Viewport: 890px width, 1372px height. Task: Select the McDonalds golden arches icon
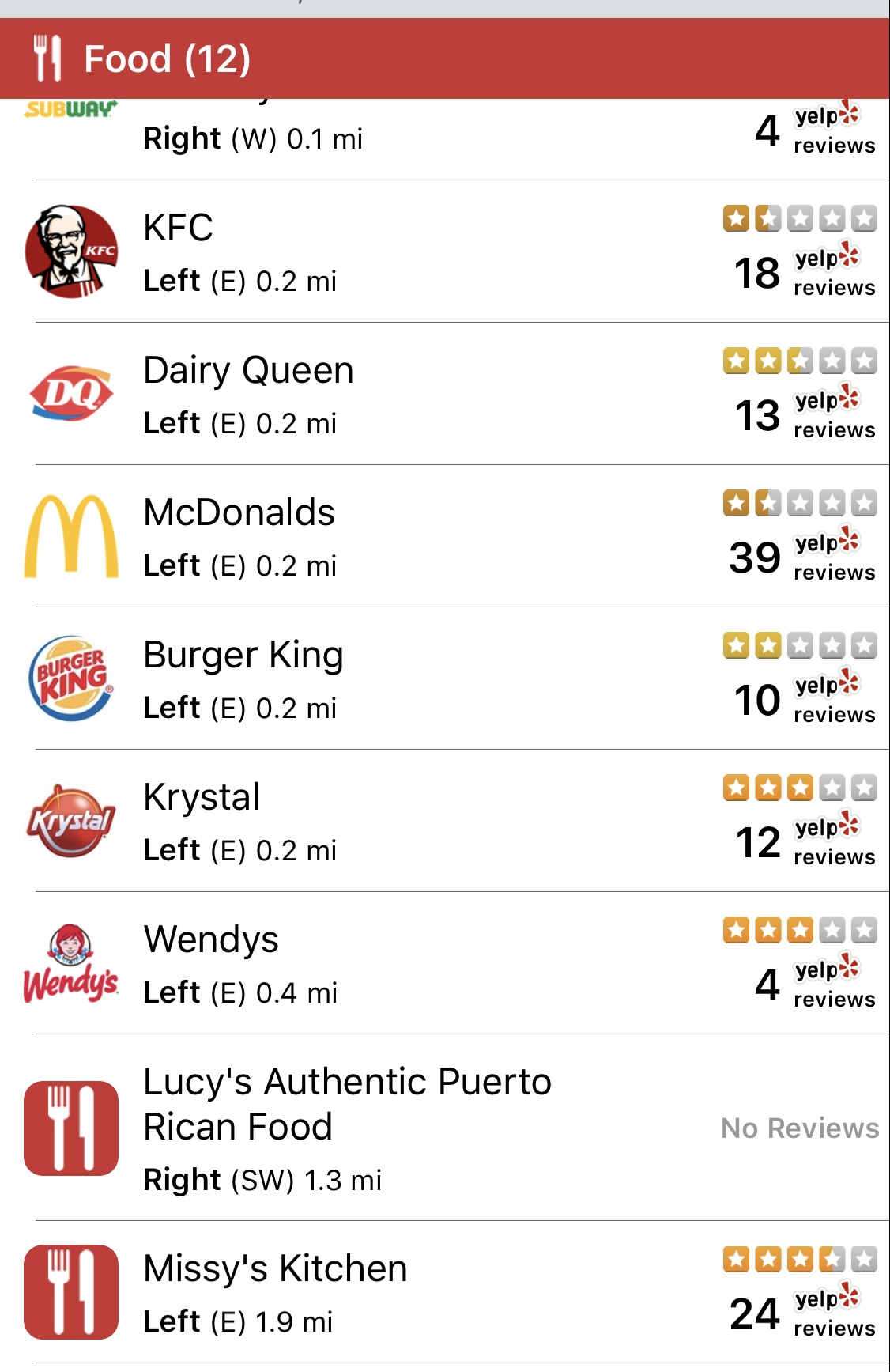coord(70,535)
